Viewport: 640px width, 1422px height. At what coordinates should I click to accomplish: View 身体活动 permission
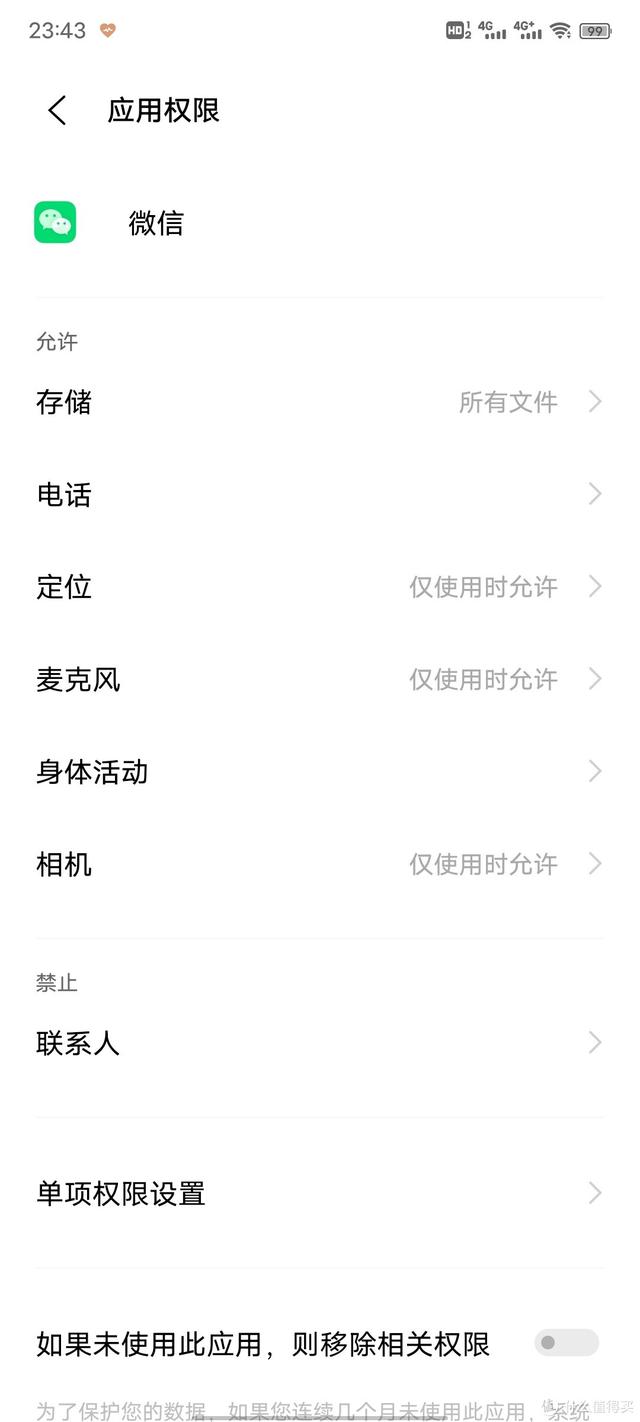tap(318, 772)
